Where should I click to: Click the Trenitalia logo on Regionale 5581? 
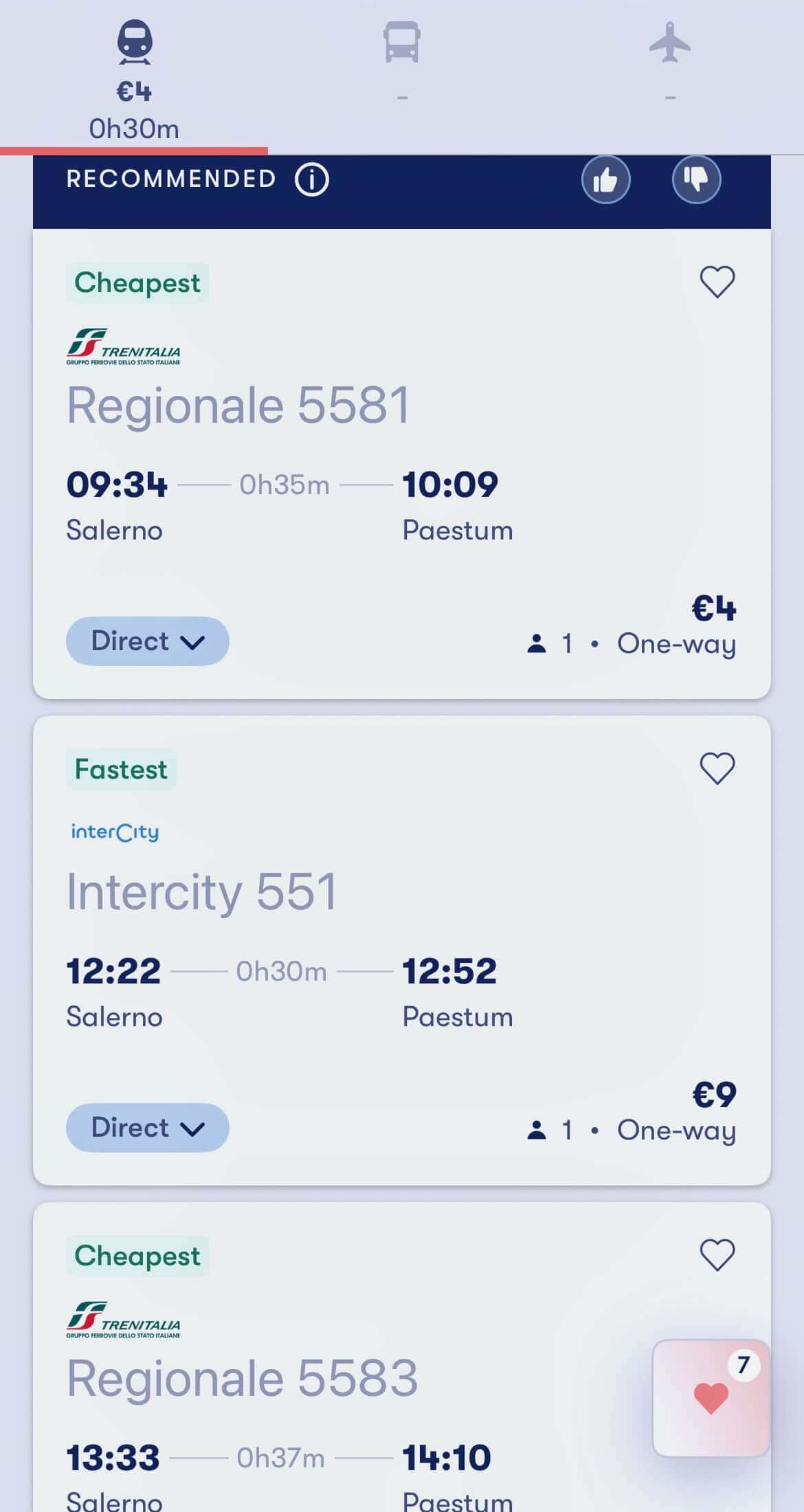click(124, 346)
